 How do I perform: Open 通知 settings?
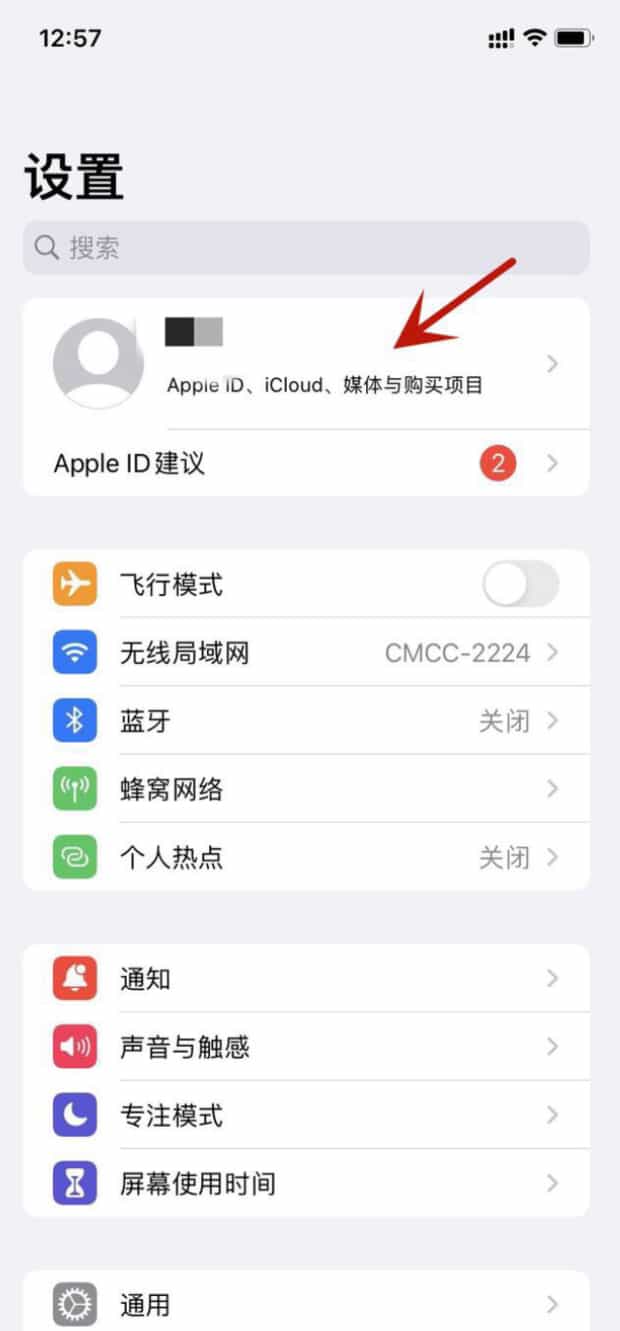tap(306, 978)
